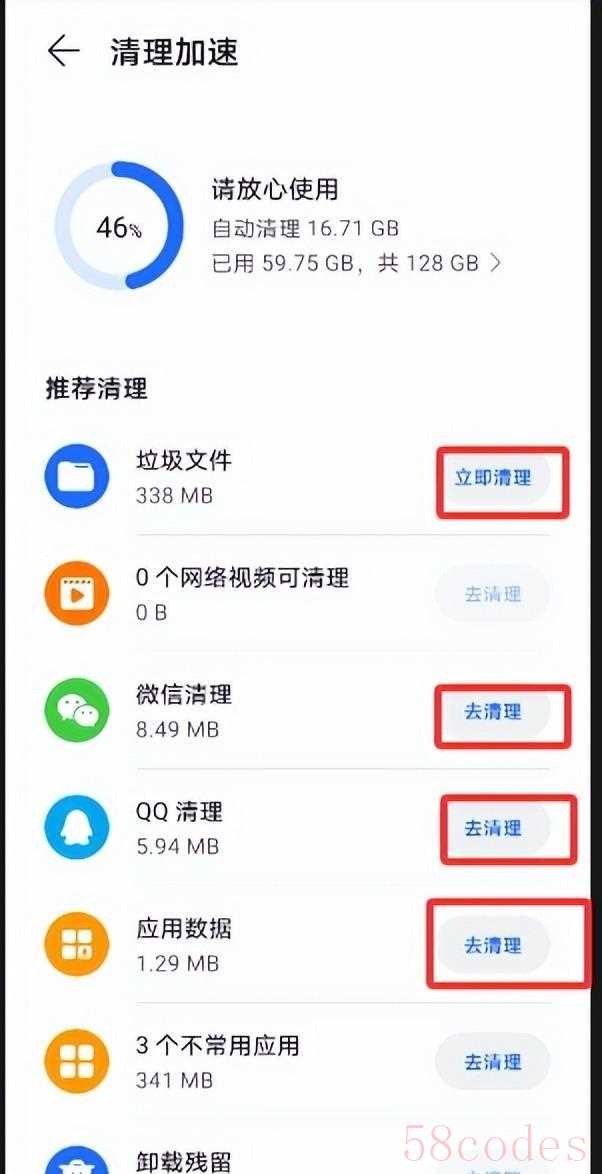Tap 去清理 next to 应用数据
Image resolution: width=602 pixels, height=1174 pixels.
pos(493,945)
